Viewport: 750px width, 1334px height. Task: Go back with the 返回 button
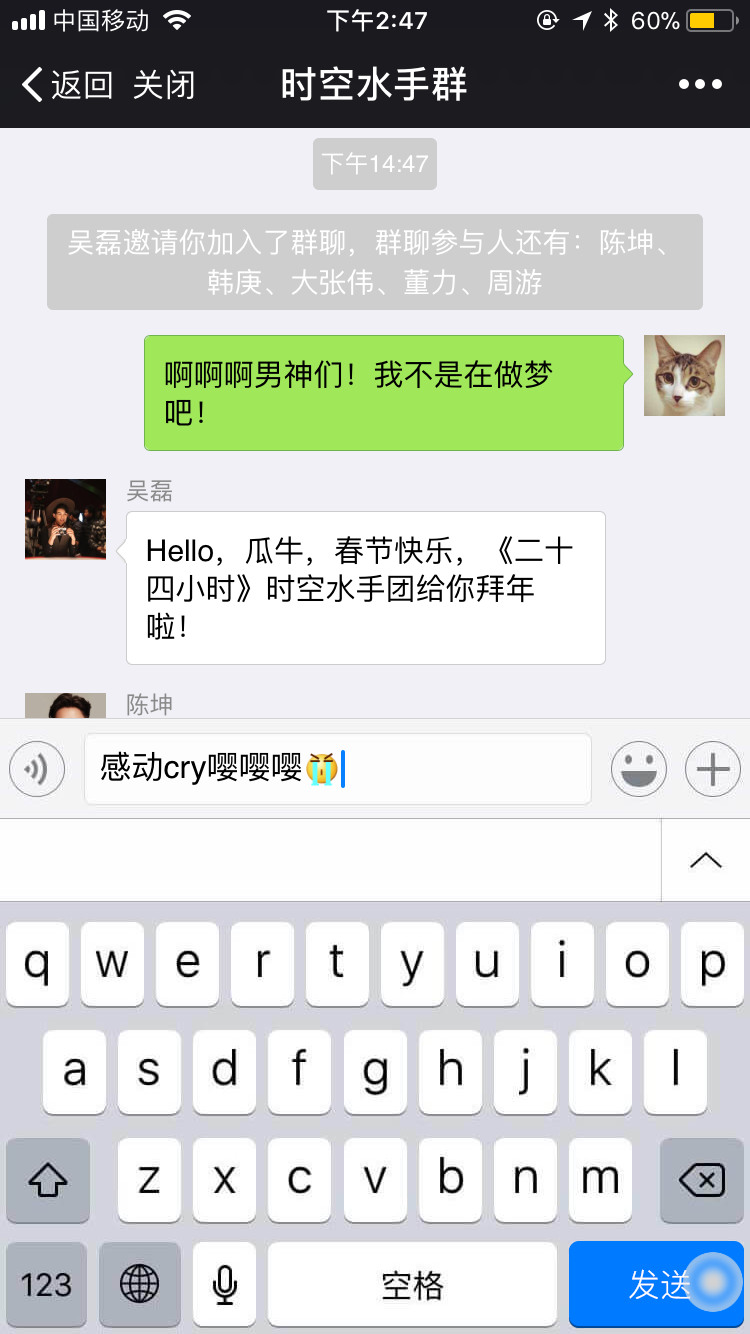68,85
